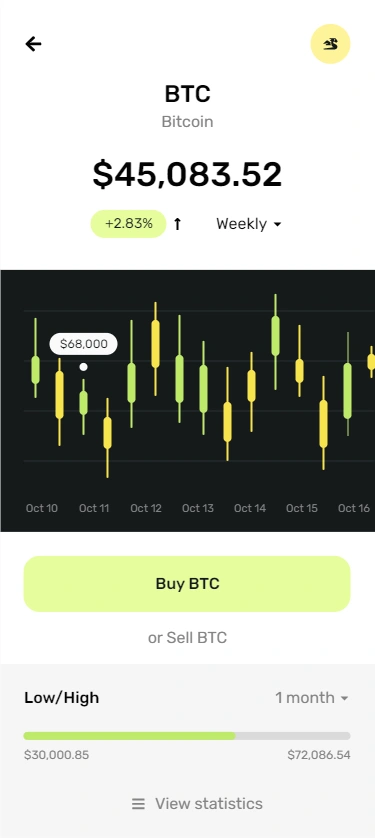Select the candlestick marked $68,000
Viewport: 375px width, 838px height.
pos(83,403)
